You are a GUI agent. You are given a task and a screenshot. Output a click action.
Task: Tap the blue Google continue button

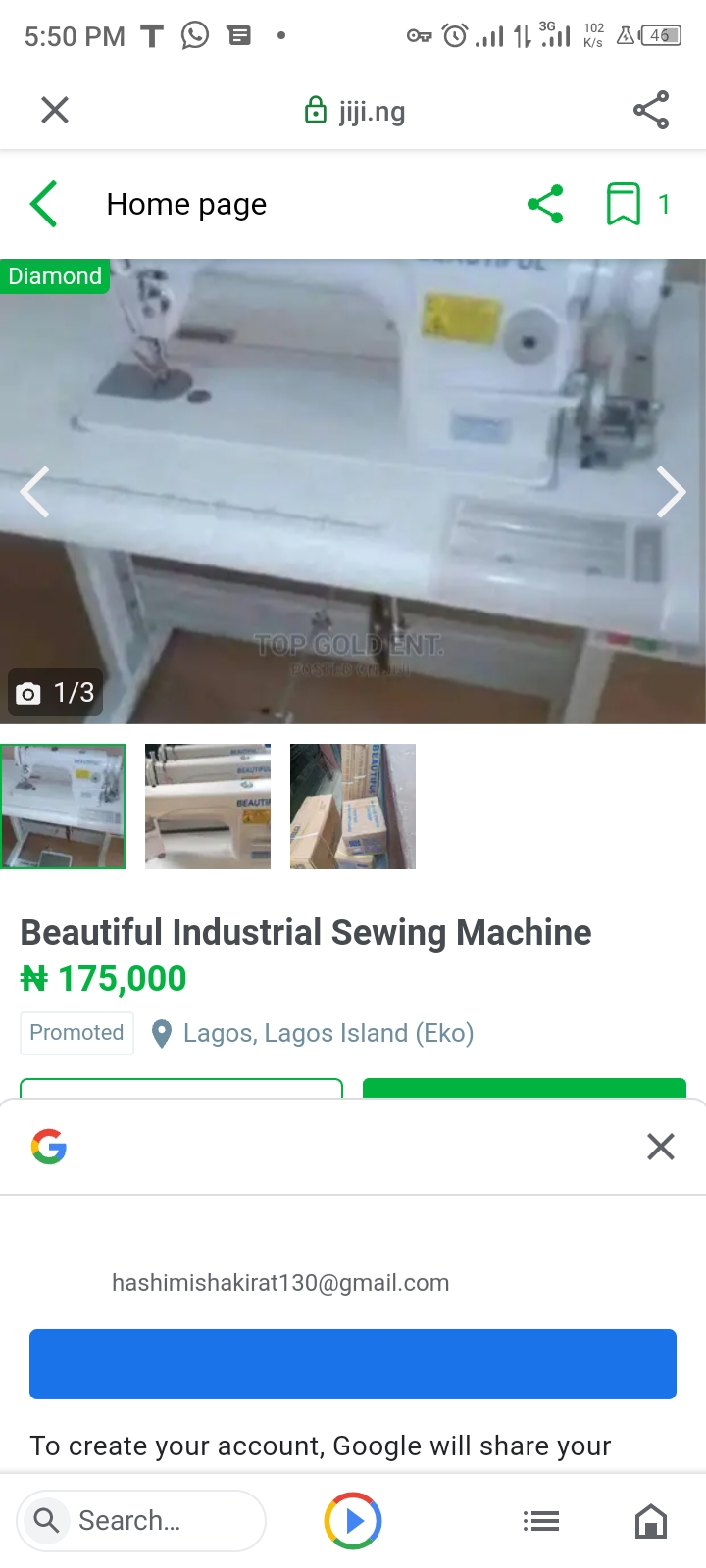353,1364
